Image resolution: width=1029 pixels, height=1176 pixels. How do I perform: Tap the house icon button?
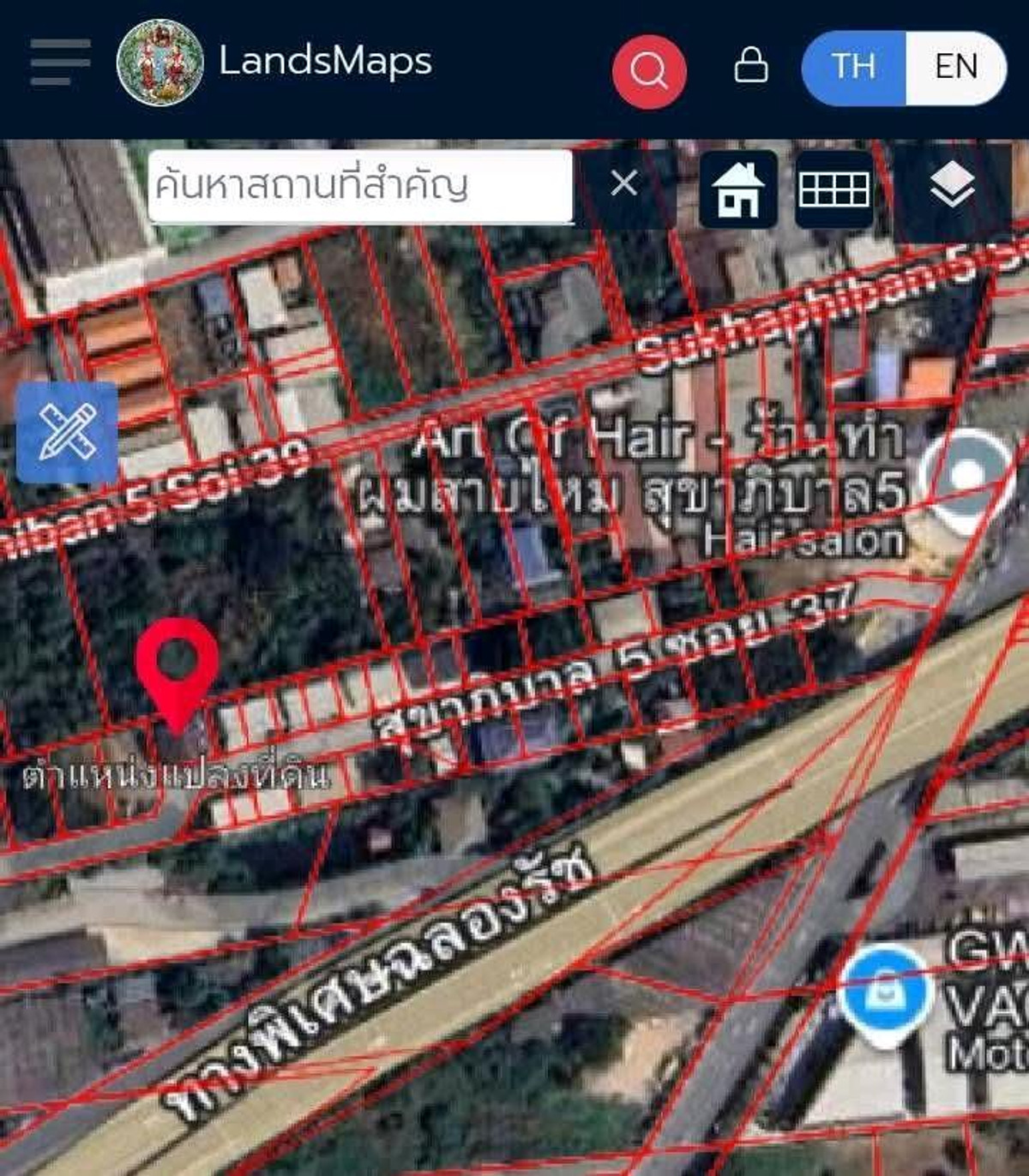[x=739, y=189]
